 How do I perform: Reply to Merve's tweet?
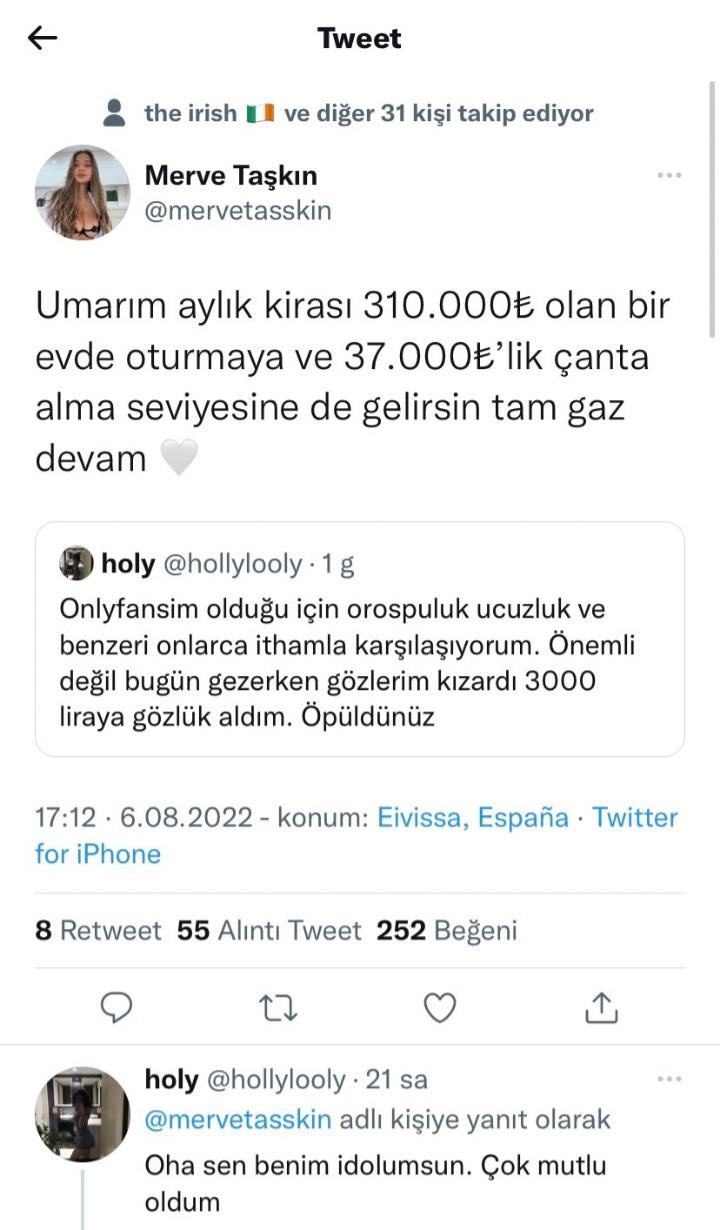coord(118,1007)
